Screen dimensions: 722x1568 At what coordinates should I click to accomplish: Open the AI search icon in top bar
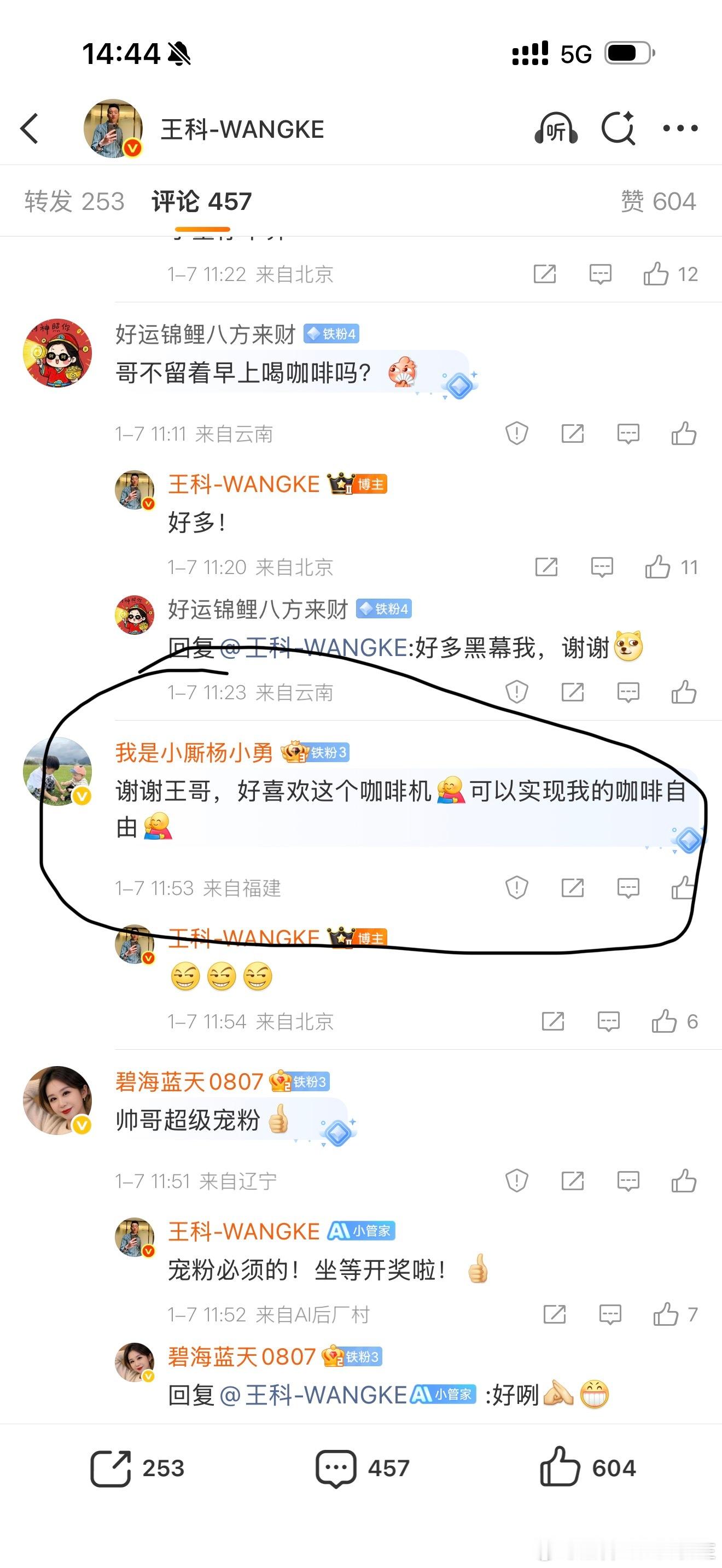click(619, 129)
